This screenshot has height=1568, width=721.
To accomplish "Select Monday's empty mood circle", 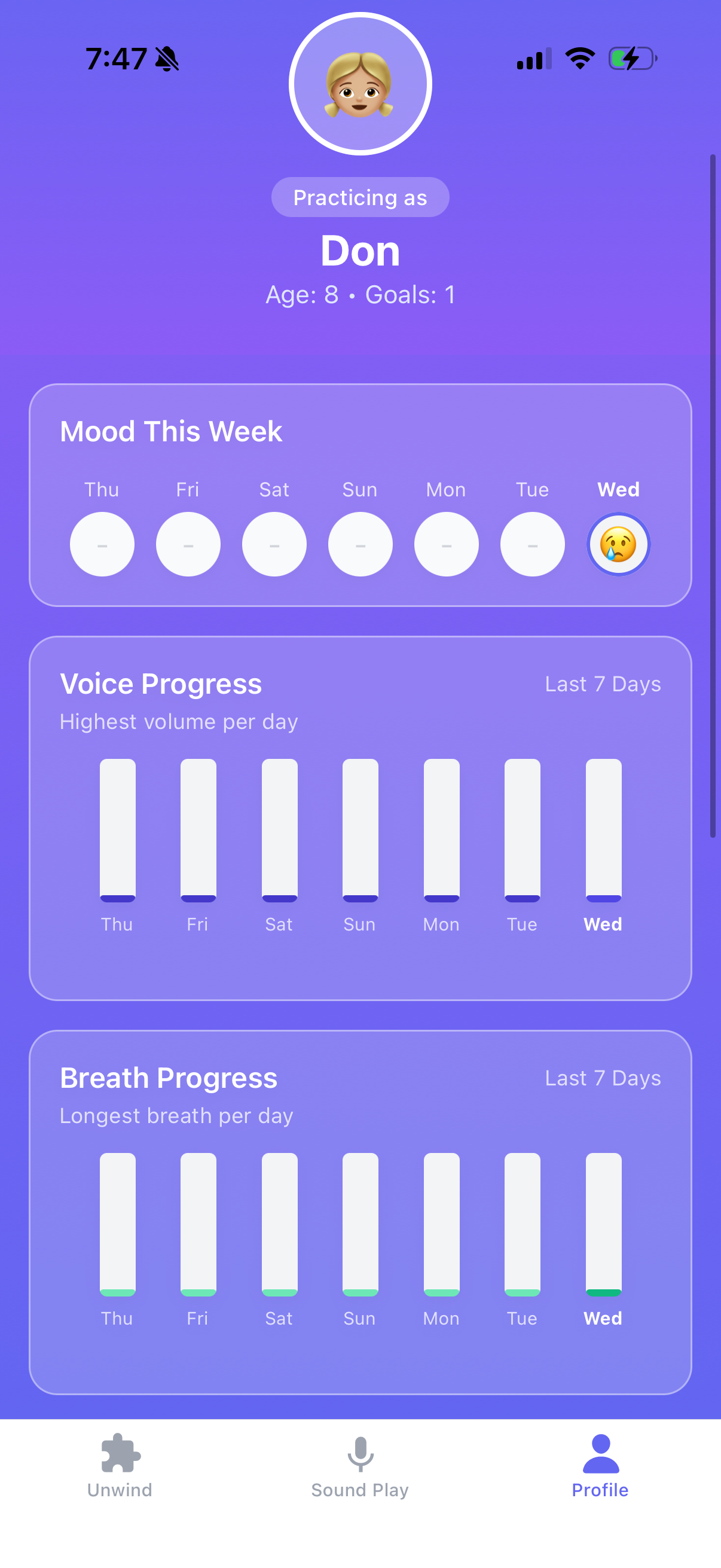I will 446,544.
